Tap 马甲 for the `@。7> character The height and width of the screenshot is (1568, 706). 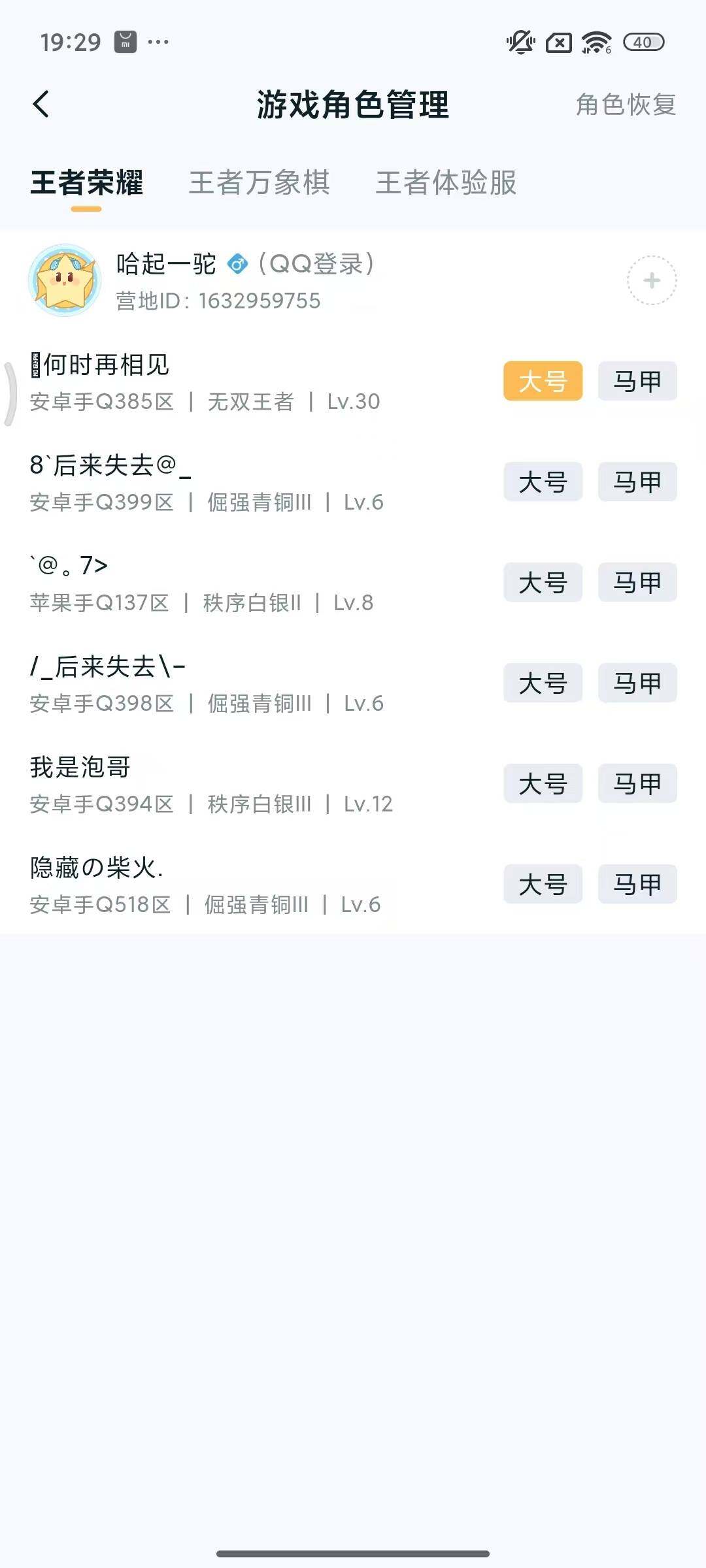coord(636,583)
